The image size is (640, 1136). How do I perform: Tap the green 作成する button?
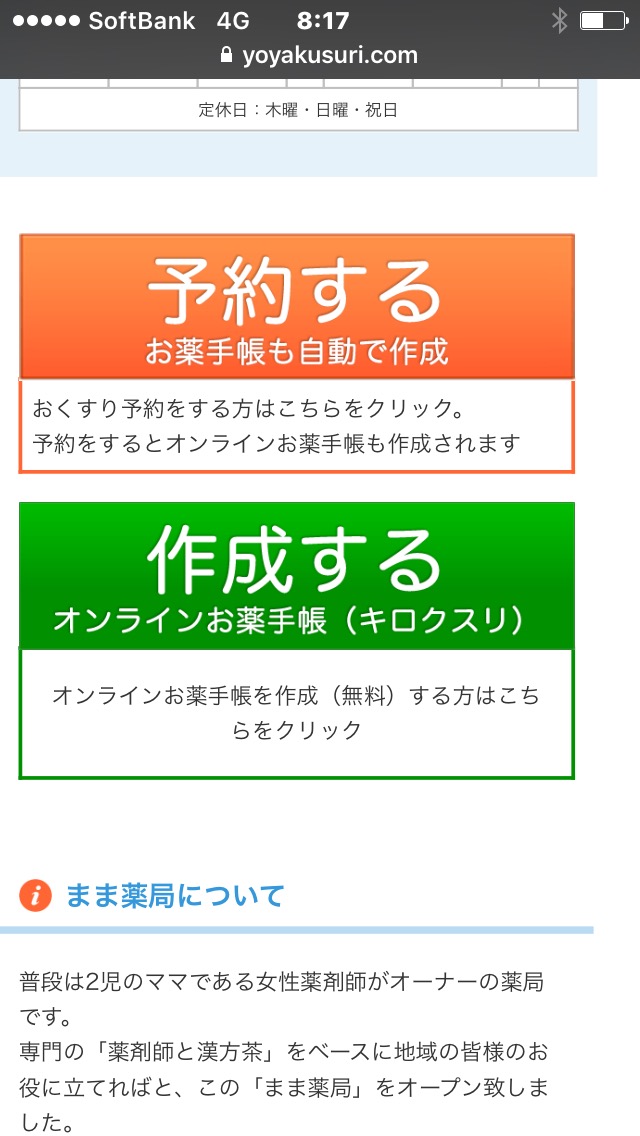pyautogui.click(x=297, y=576)
